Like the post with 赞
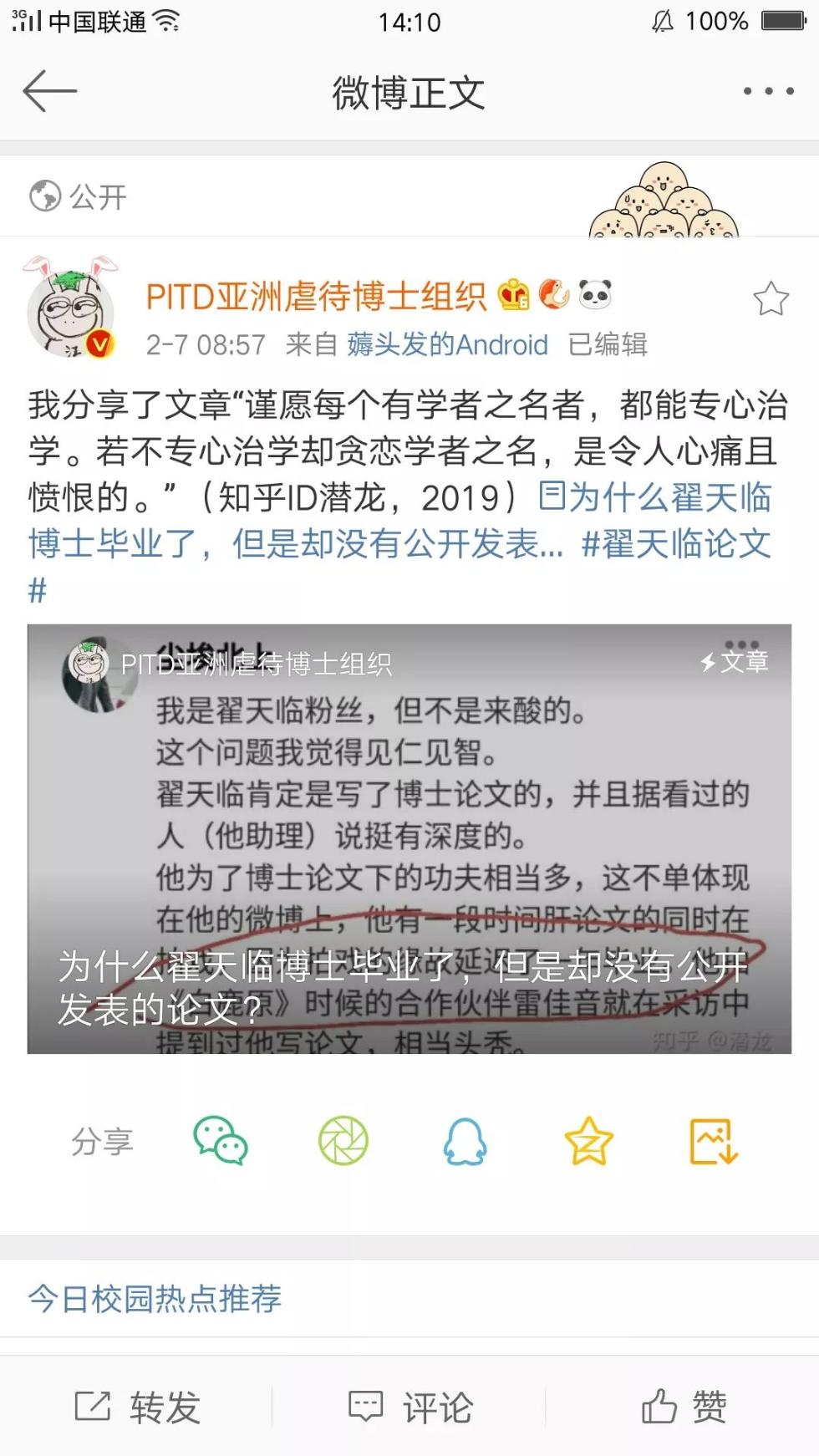The height and width of the screenshot is (1456, 819). tap(684, 1407)
